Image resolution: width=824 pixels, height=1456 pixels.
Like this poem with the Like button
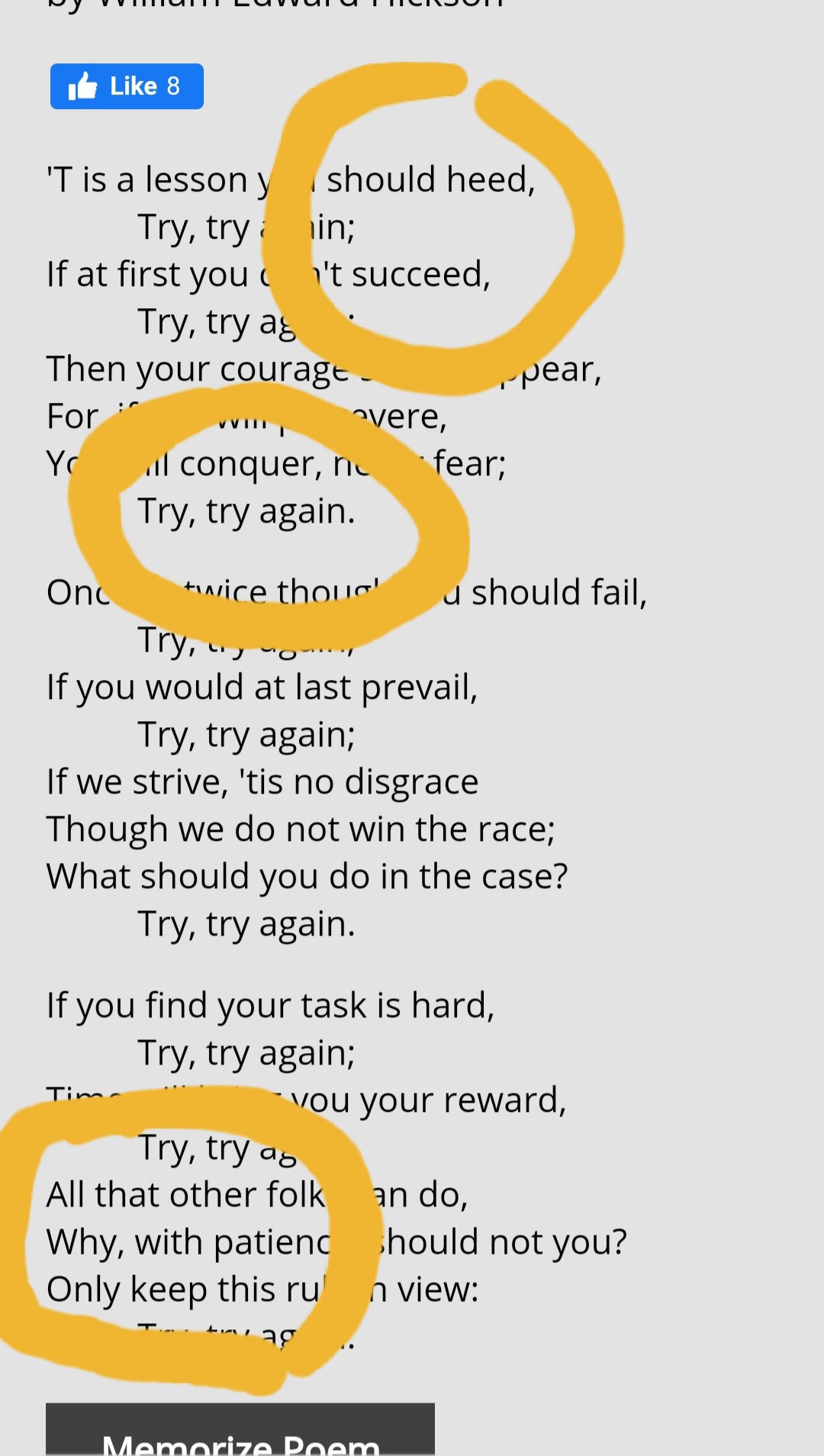127,86
